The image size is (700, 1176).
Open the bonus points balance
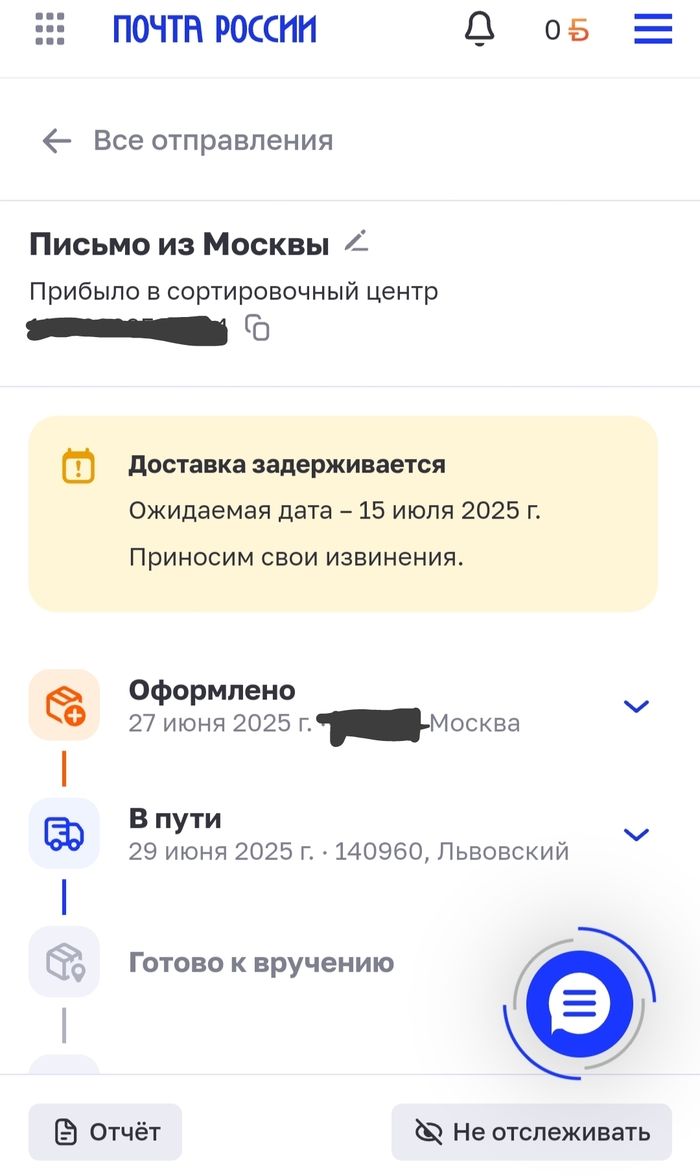[x=566, y=30]
